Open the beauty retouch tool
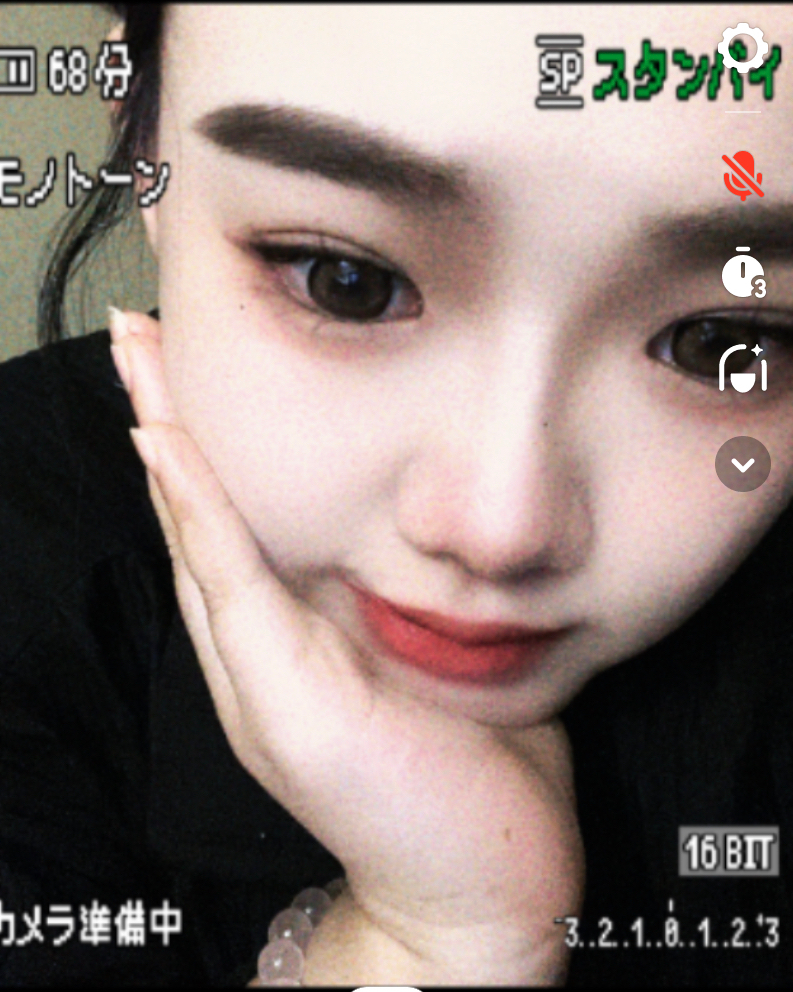Image resolution: width=793 pixels, height=992 pixels. [743, 368]
